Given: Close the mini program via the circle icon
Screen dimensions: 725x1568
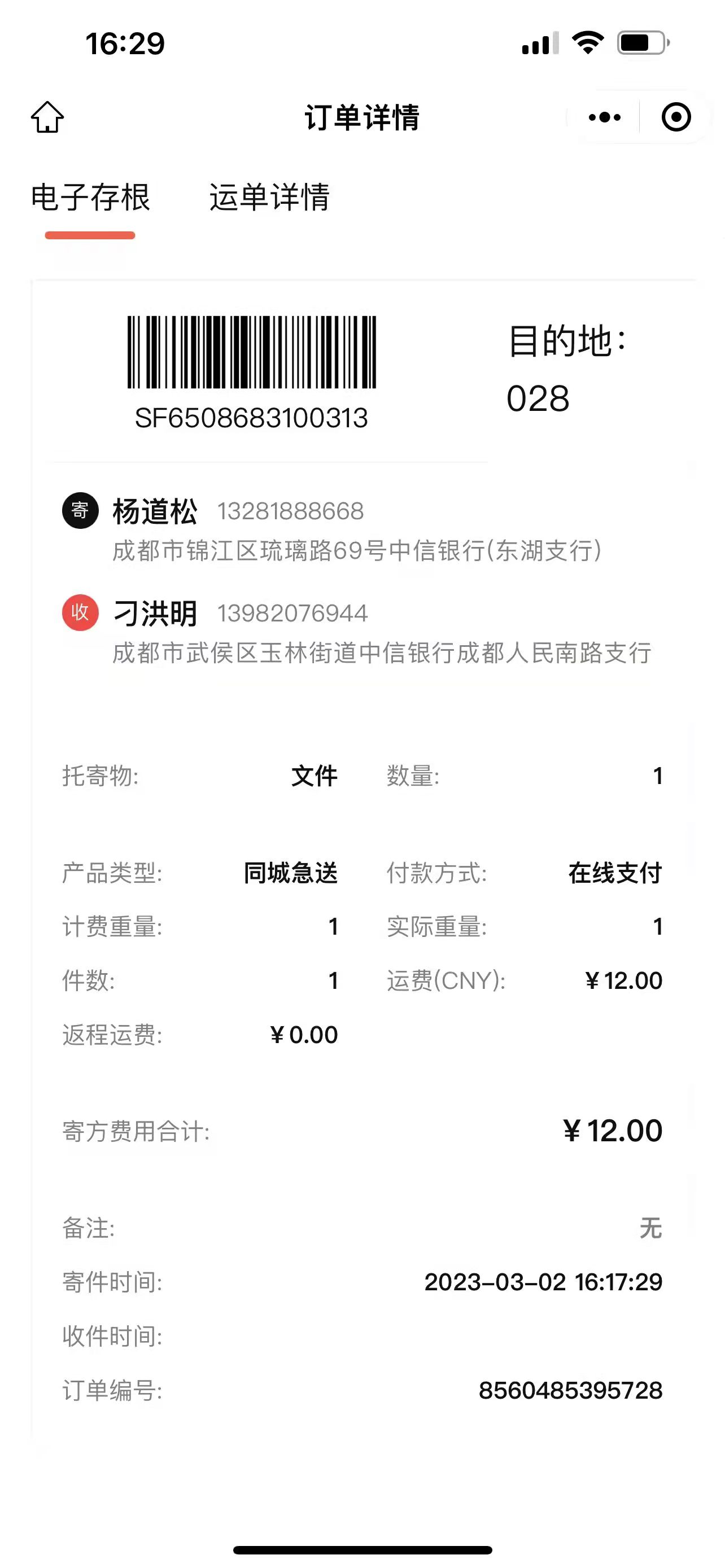Looking at the screenshot, I should pos(676,117).
